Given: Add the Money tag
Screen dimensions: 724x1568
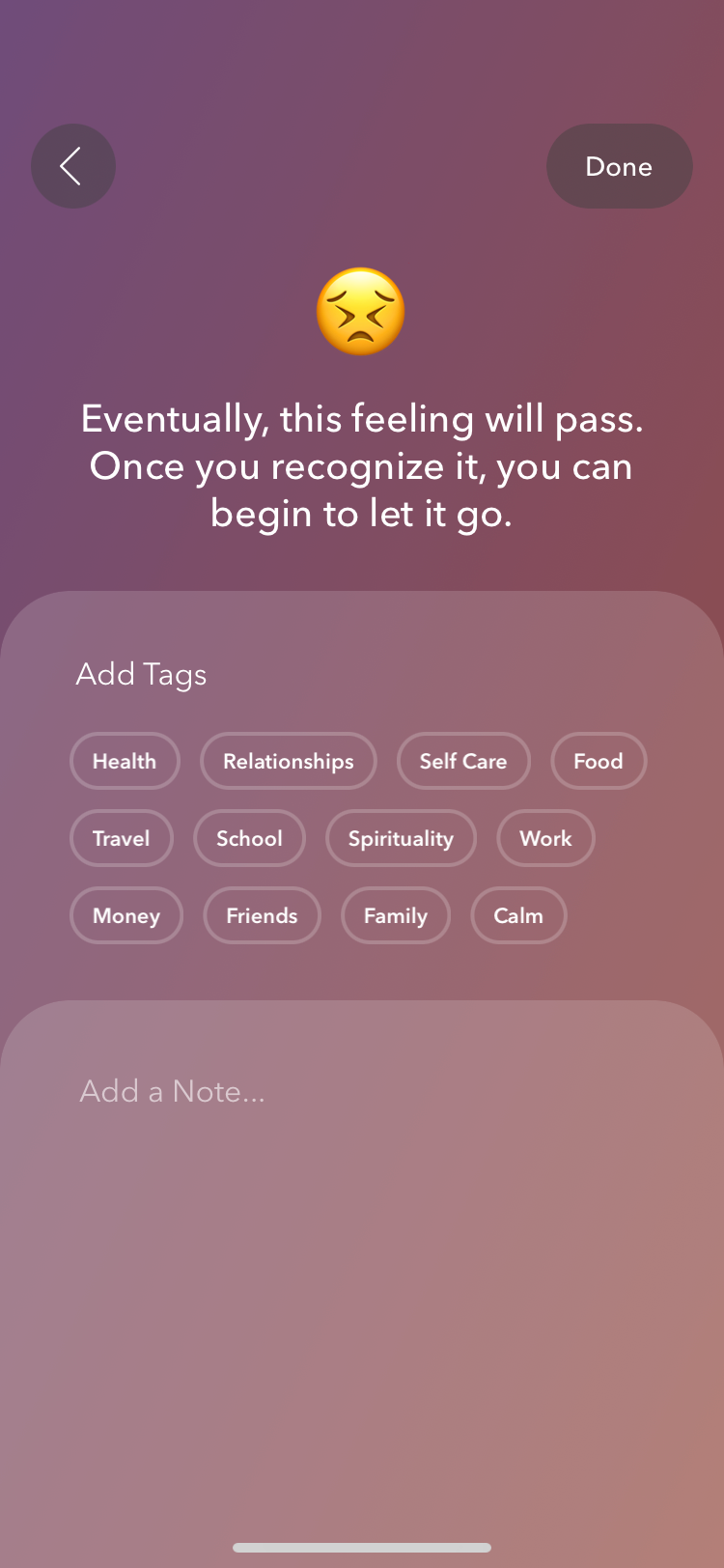Looking at the screenshot, I should point(126,915).
